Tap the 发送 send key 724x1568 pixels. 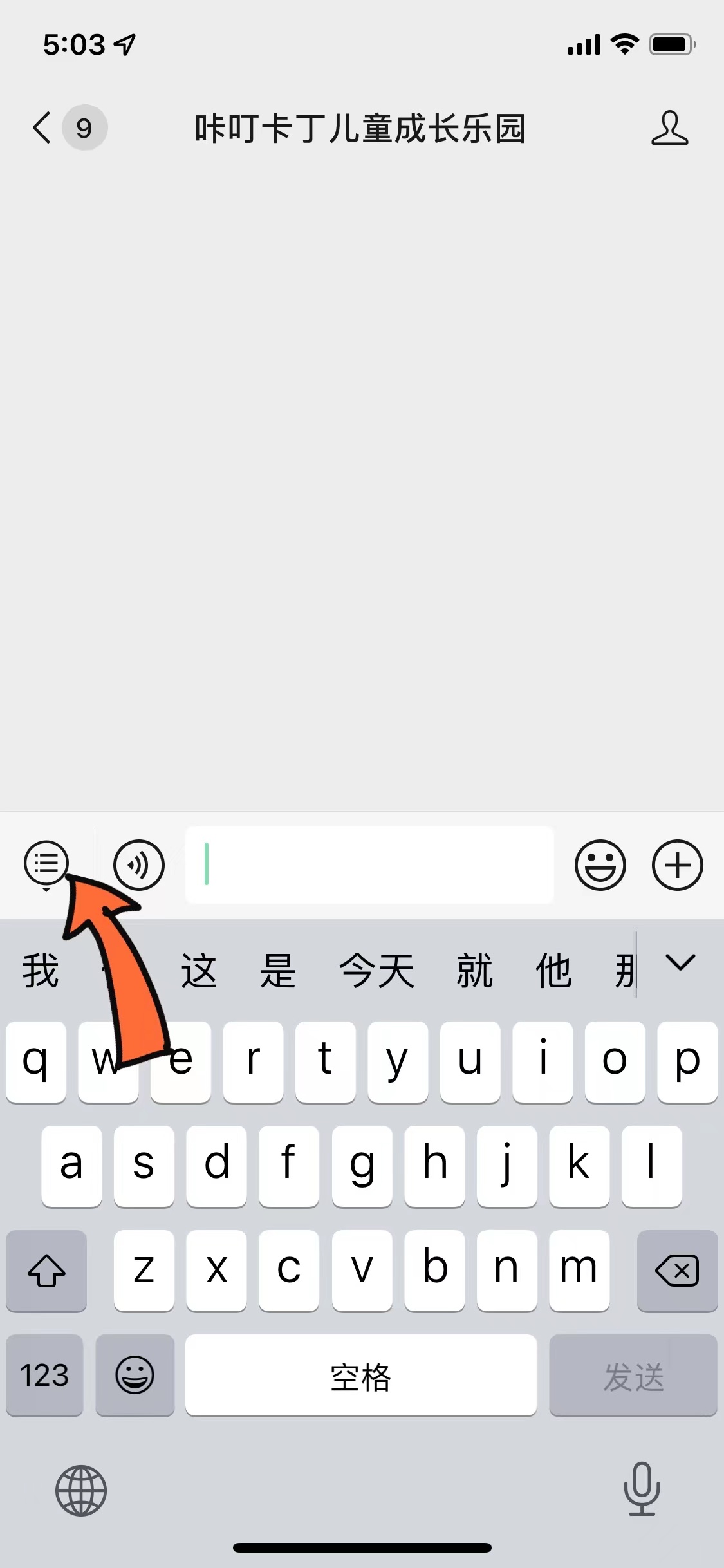[x=633, y=1375]
